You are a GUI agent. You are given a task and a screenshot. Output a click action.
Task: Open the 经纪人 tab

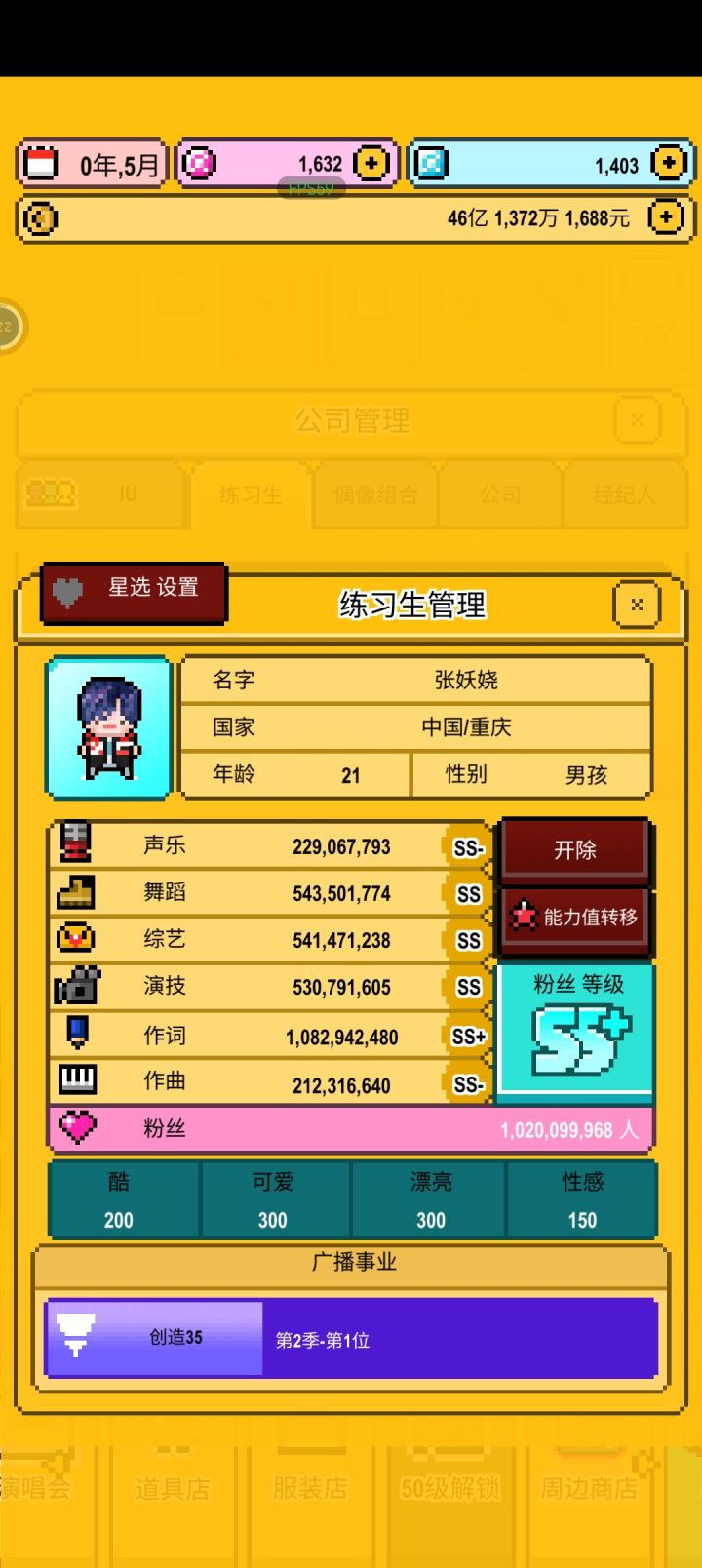[625, 494]
